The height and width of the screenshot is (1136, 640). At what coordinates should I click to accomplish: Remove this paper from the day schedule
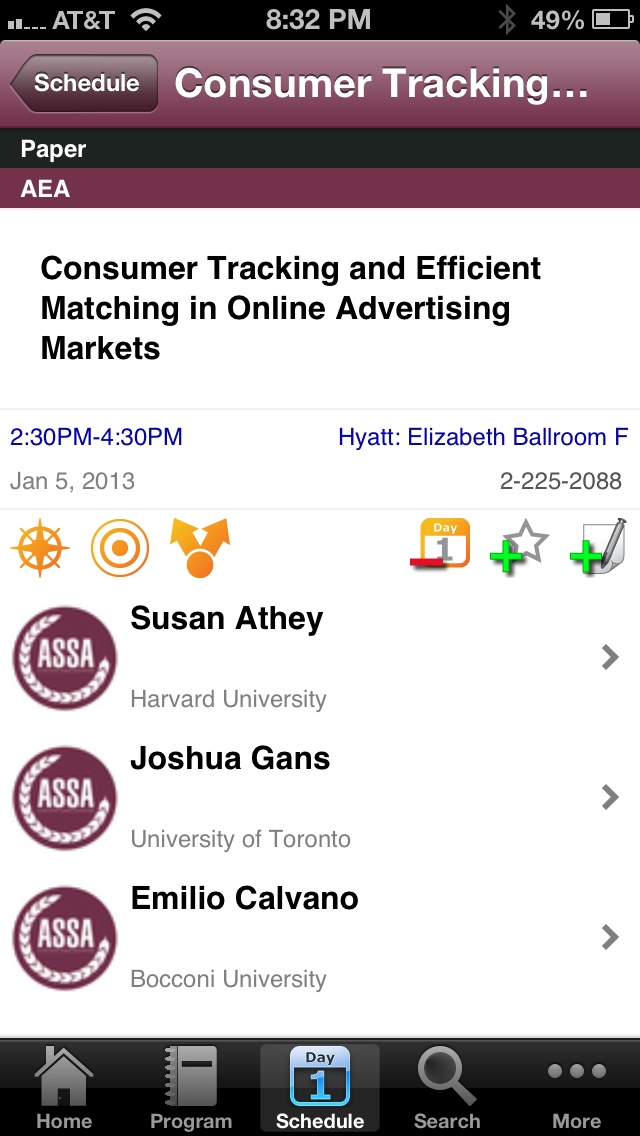tap(441, 545)
